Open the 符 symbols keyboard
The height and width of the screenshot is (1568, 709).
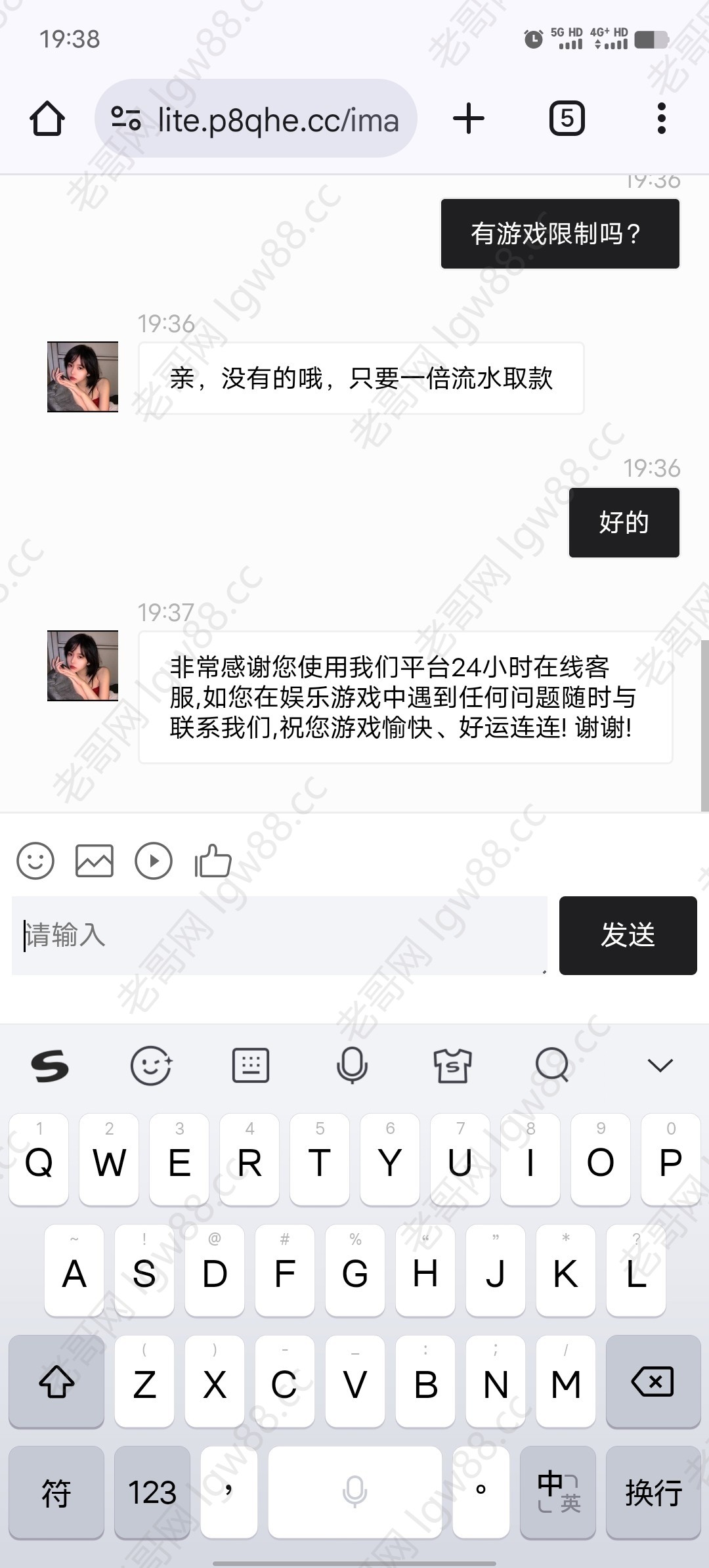[x=56, y=1492]
